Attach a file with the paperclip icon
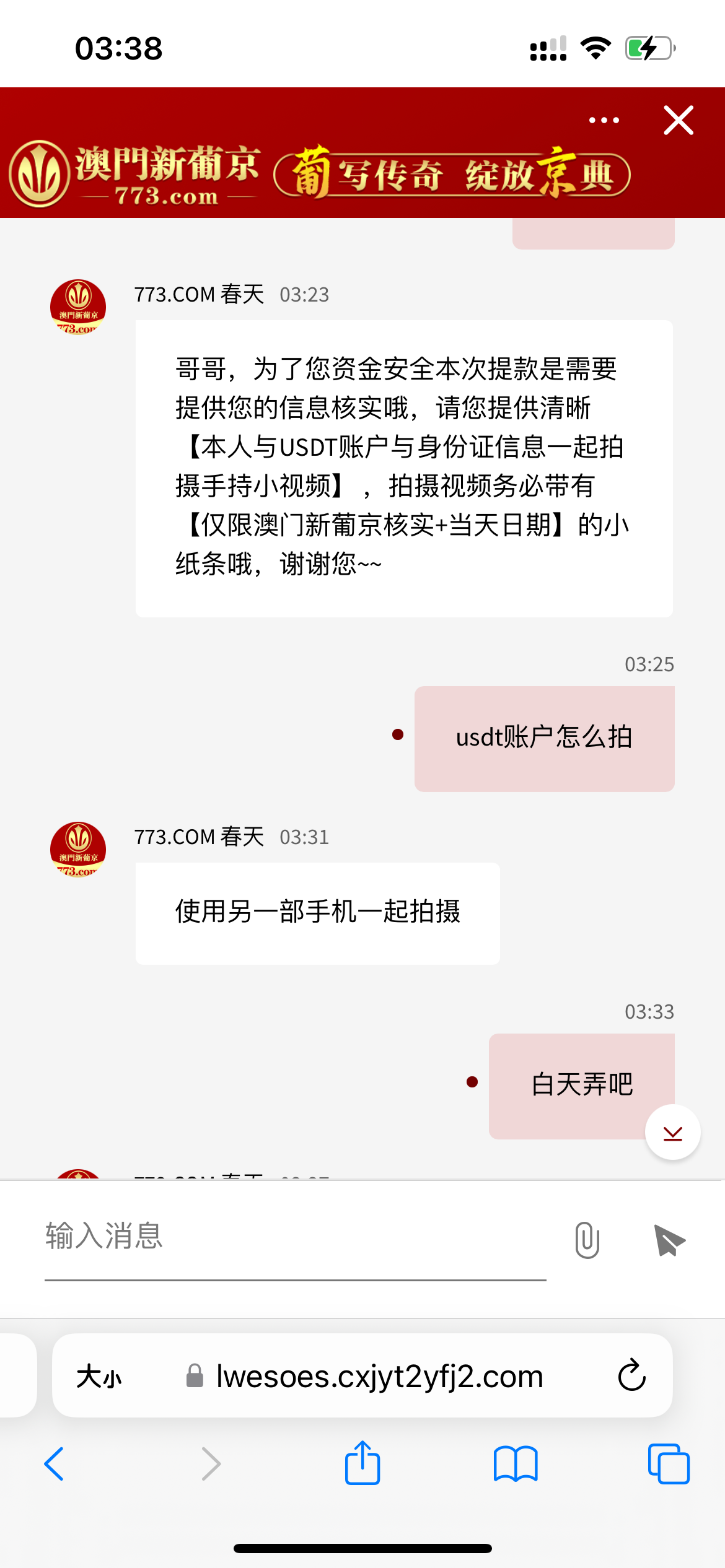This screenshot has height=1568, width=725. [587, 1240]
